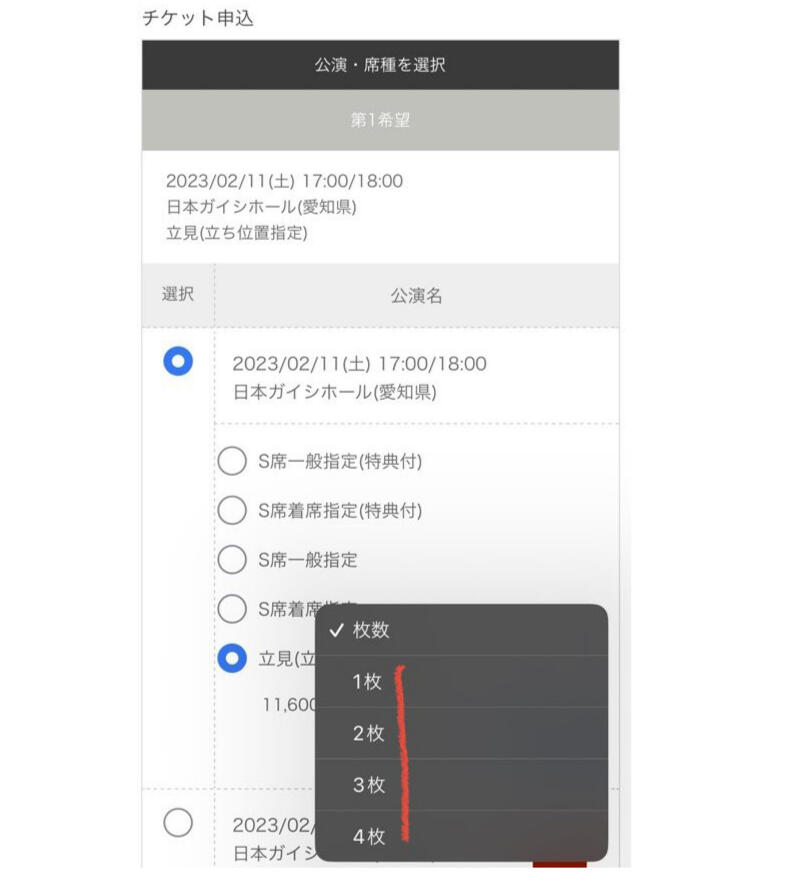The image size is (787, 875).
Task: Choose 2枚 in the ticket count menu
Action: [368, 733]
